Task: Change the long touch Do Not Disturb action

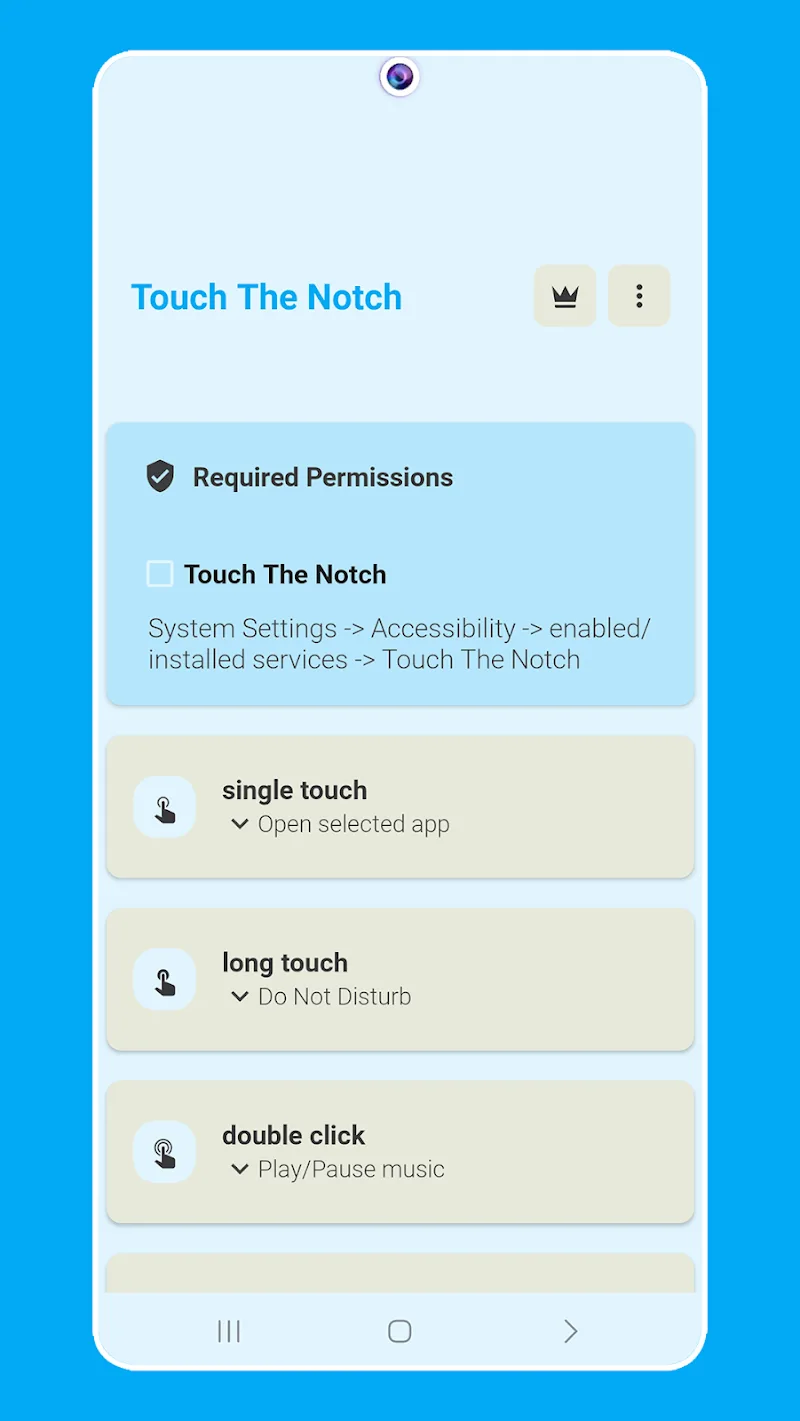Action: pos(320,996)
